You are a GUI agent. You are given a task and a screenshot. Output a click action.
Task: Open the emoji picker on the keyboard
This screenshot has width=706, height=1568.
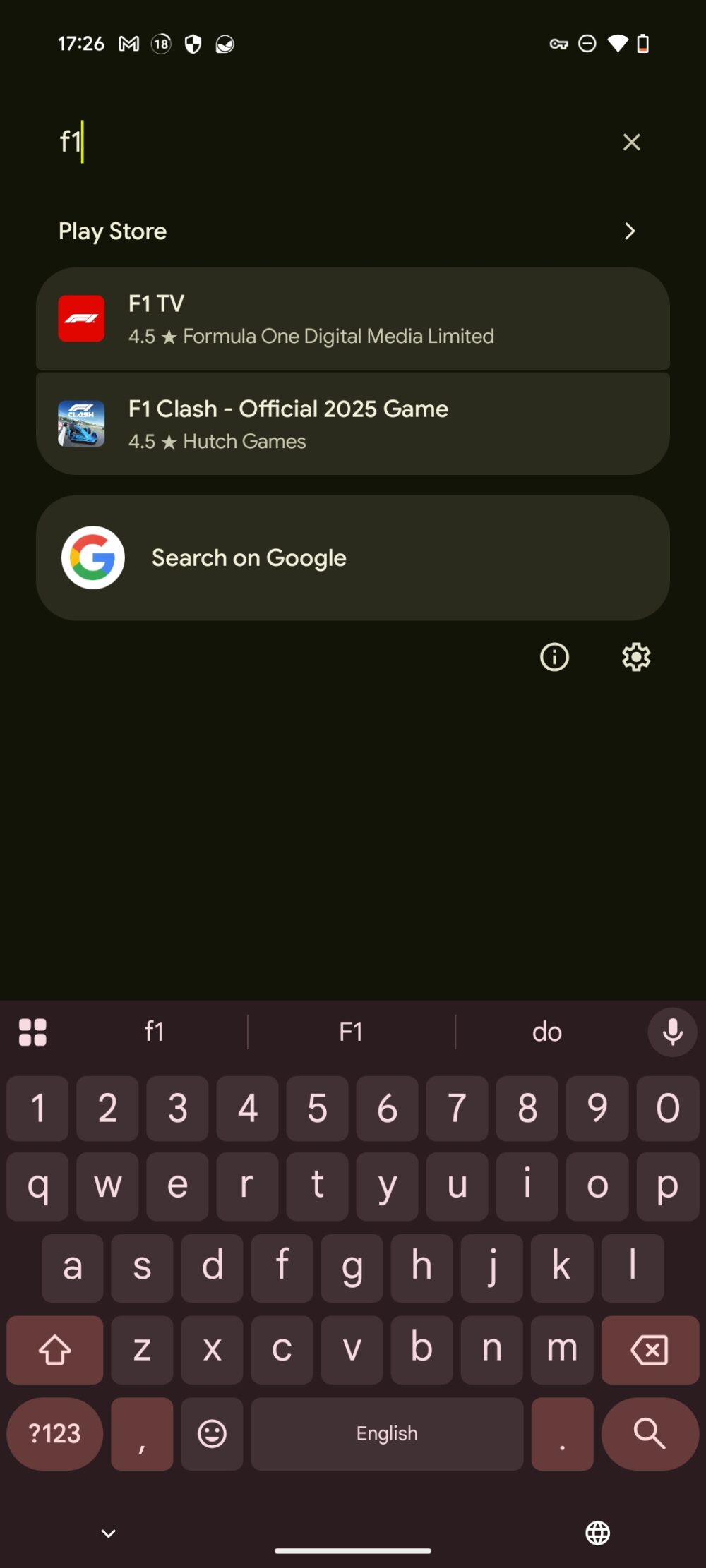click(211, 1434)
